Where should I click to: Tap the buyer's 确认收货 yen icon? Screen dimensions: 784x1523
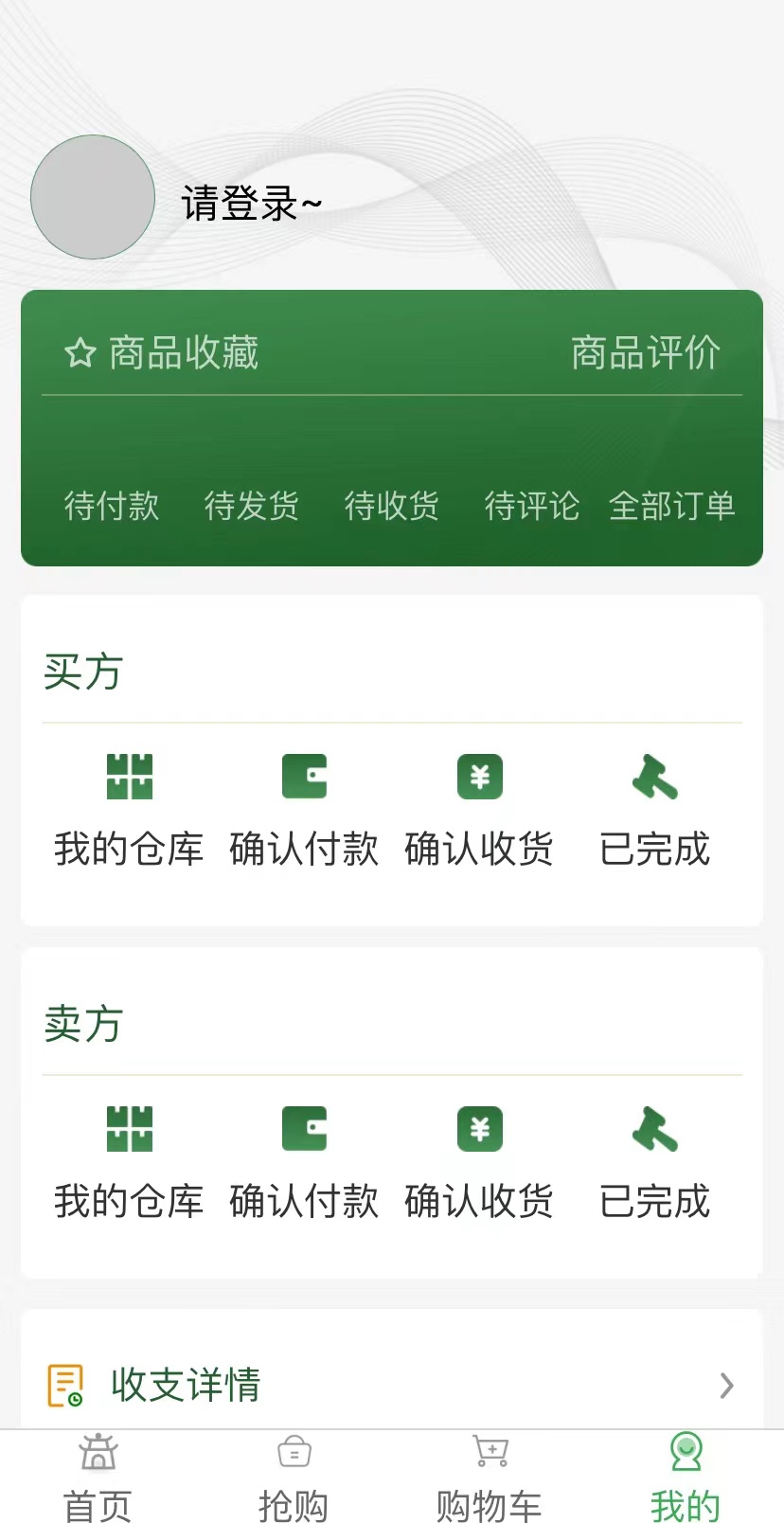(479, 777)
